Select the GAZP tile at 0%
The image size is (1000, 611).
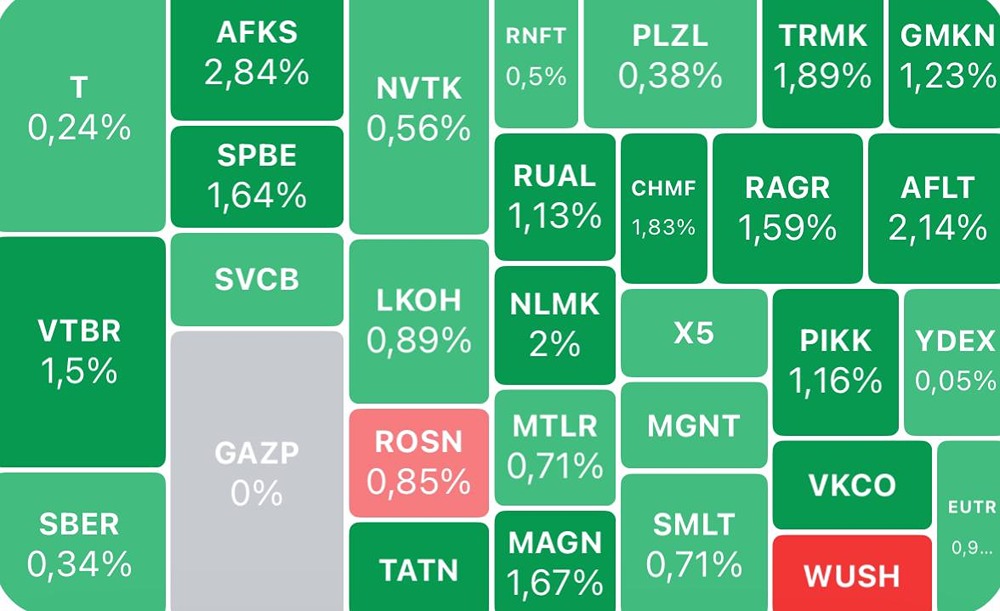point(257,471)
